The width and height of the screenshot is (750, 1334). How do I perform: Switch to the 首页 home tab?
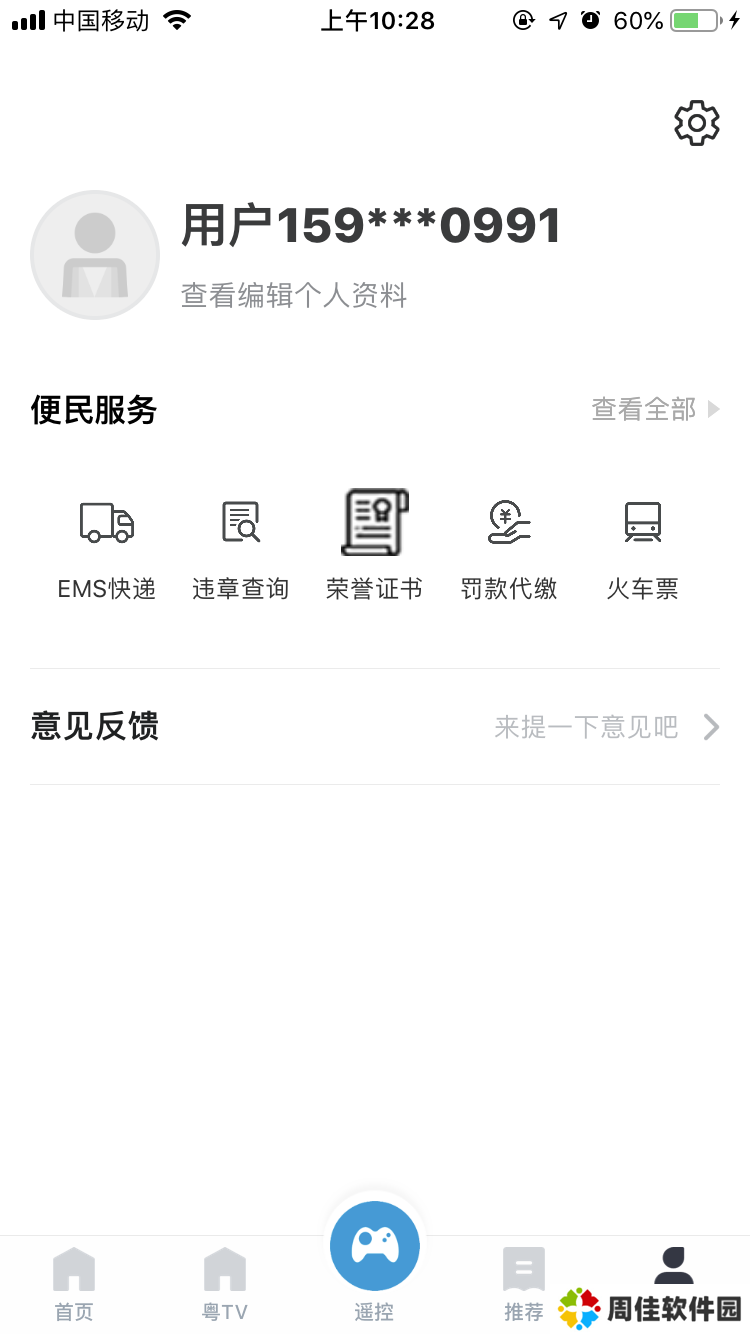[x=74, y=1284]
